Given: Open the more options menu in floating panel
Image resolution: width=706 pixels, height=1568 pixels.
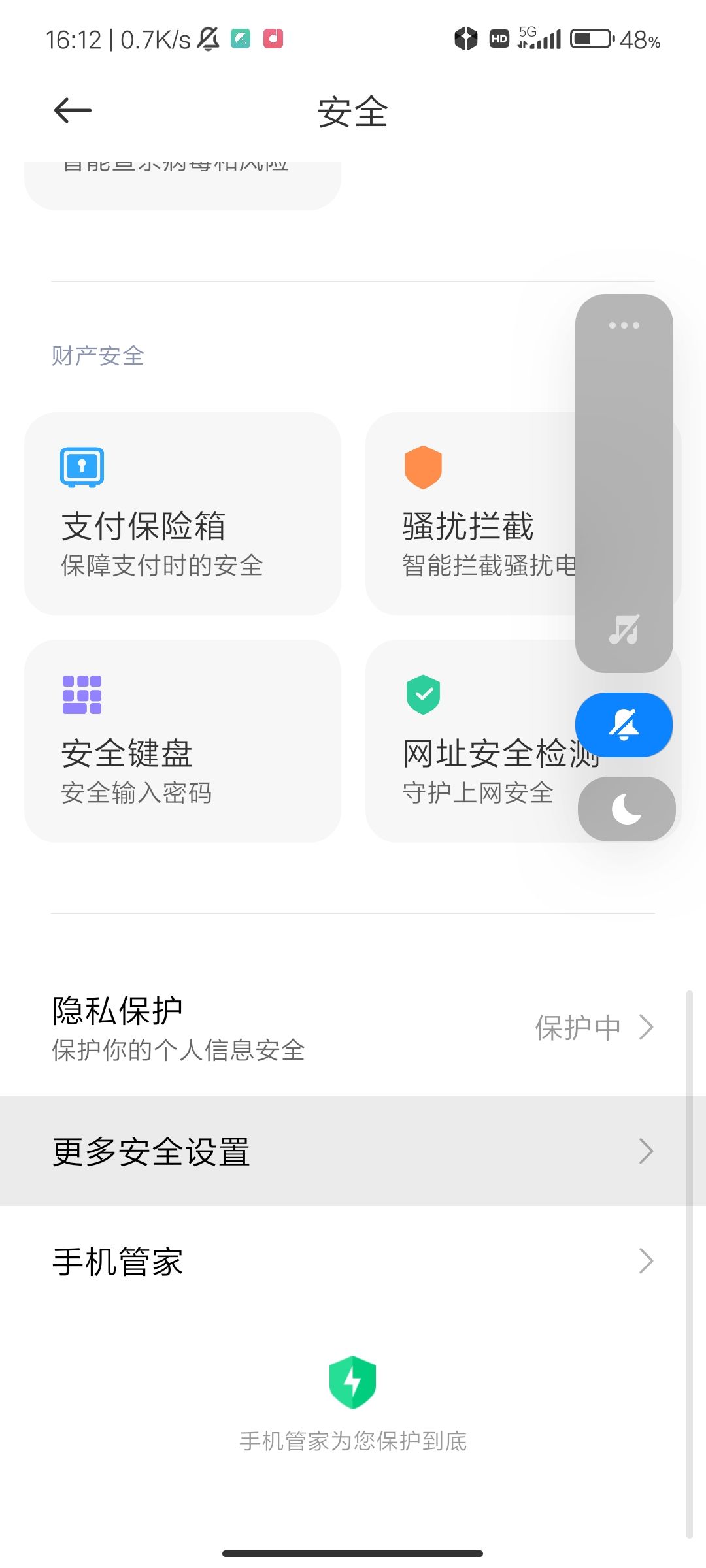Looking at the screenshot, I should pyautogui.click(x=624, y=325).
